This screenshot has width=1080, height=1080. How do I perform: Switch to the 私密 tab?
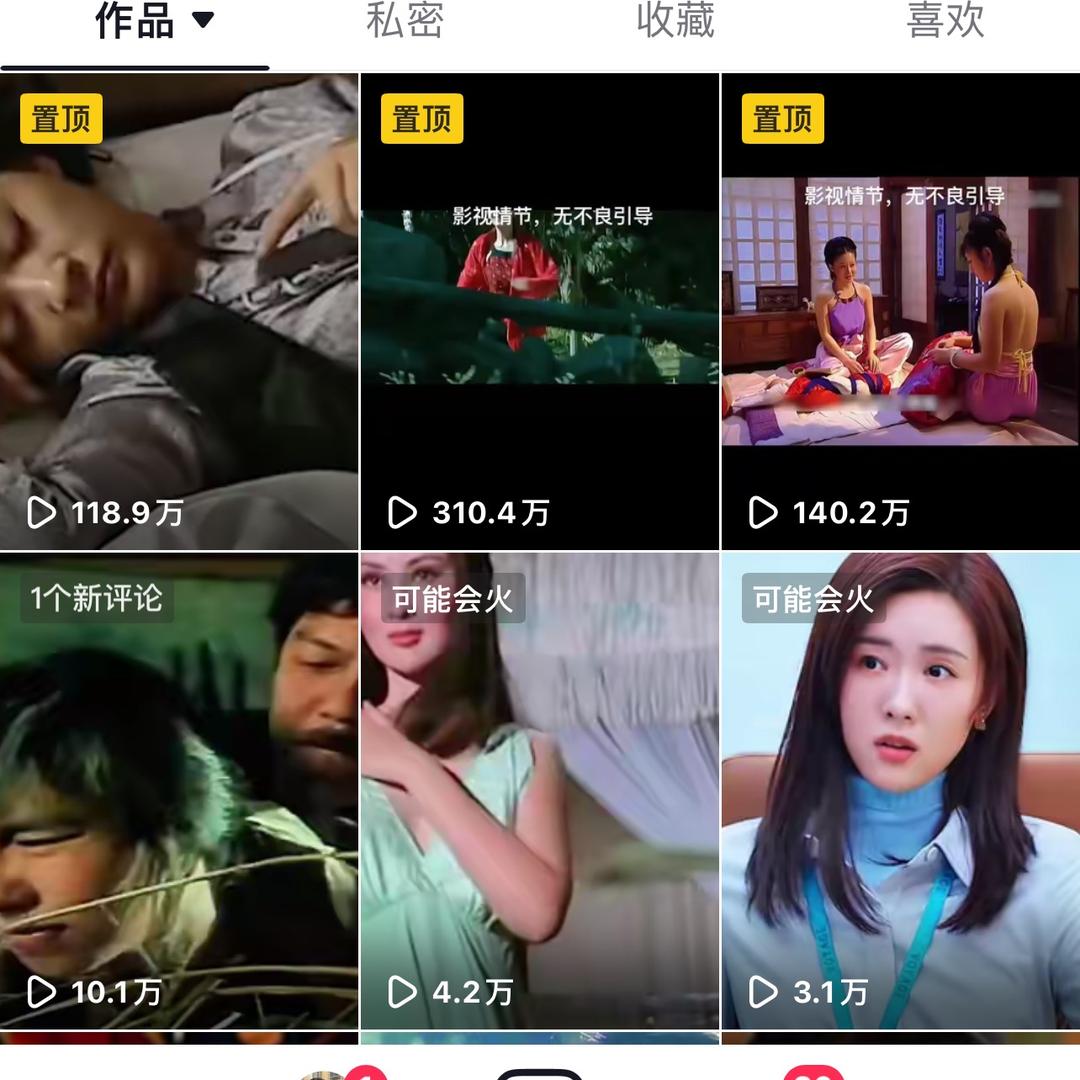pos(404,22)
